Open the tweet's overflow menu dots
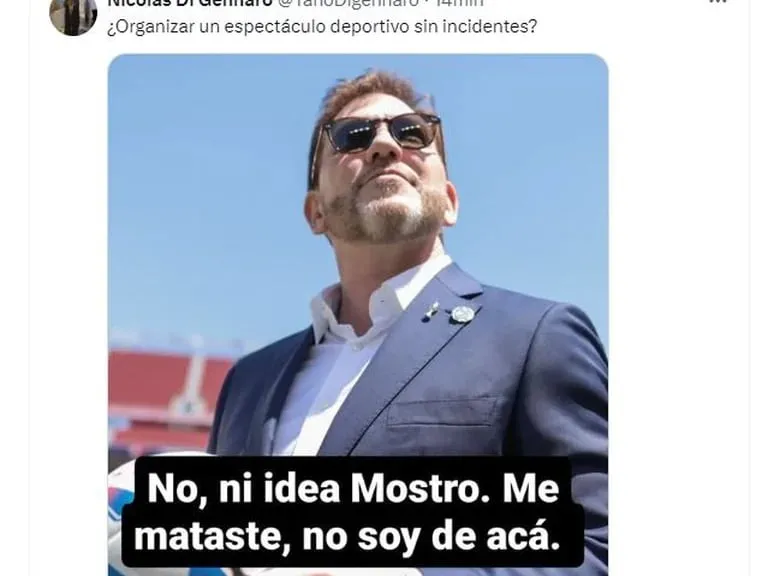Viewport: 768px width, 576px height. (x=717, y=3)
